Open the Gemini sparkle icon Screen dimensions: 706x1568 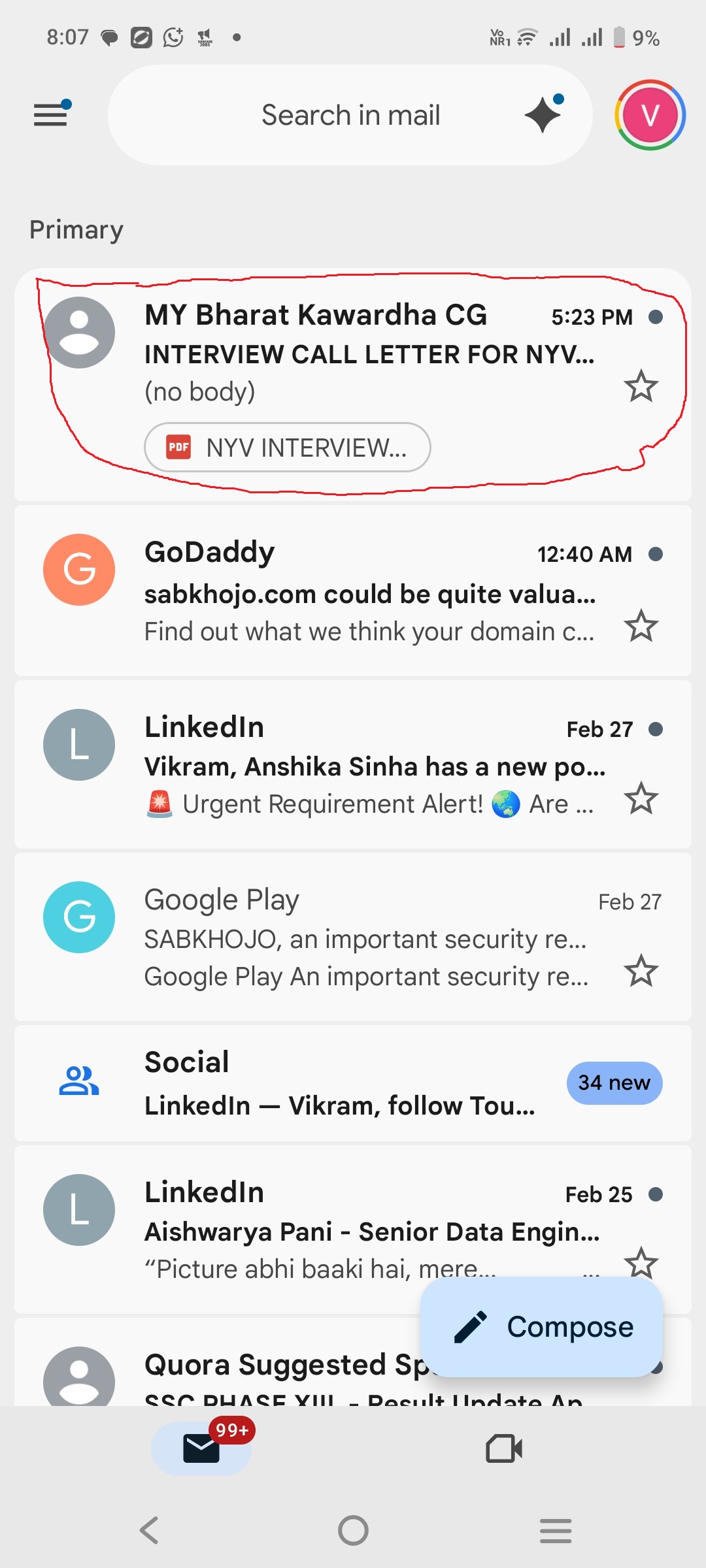(543, 115)
